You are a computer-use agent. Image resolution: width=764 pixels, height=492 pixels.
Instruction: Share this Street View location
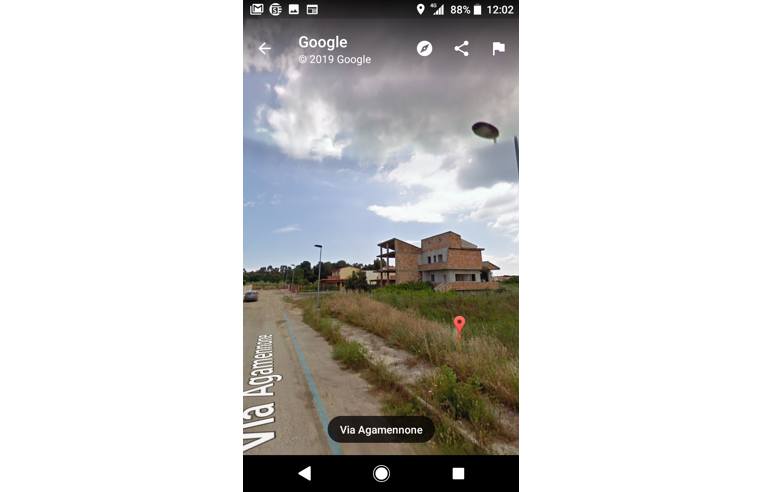pyautogui.click(x=461, y=48)
